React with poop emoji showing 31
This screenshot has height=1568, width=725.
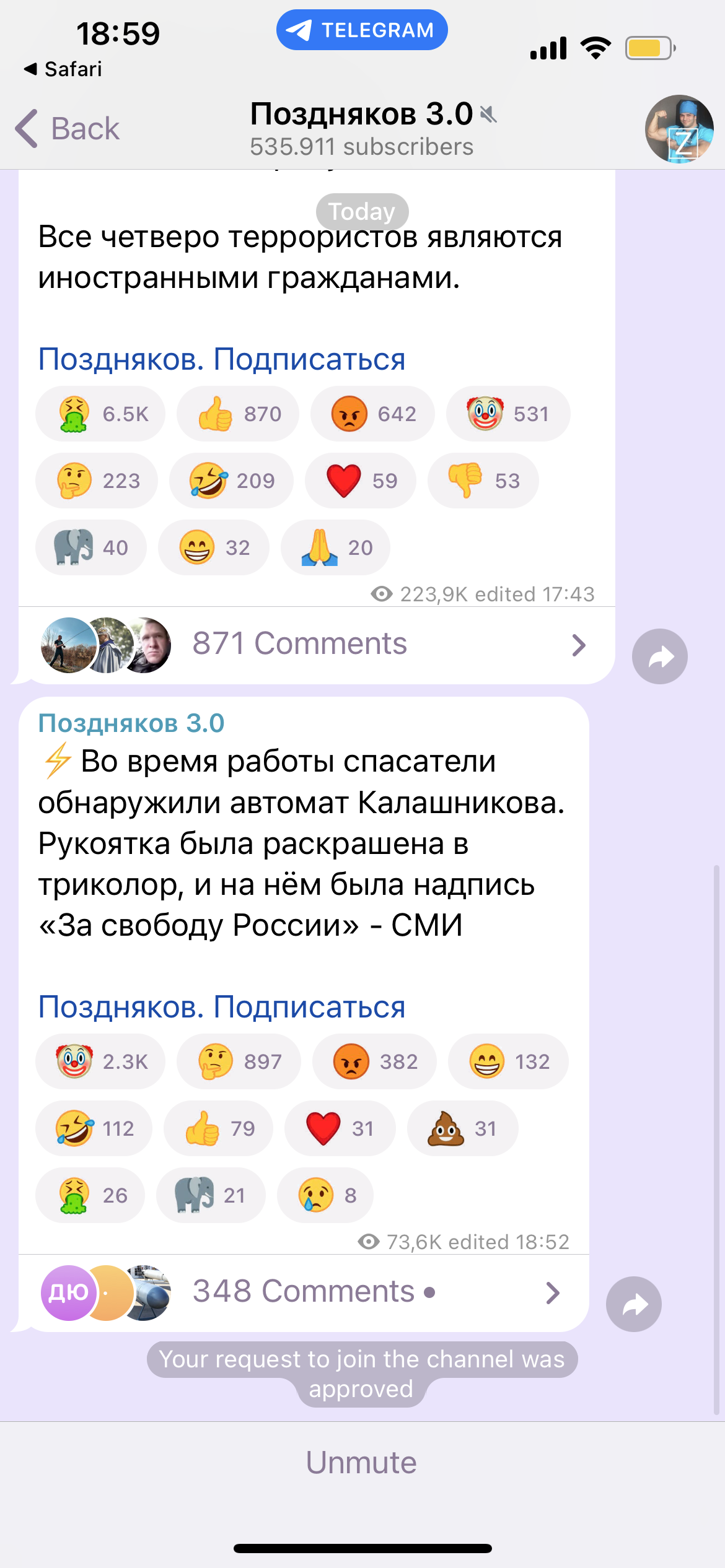(x=462, y=1128)
